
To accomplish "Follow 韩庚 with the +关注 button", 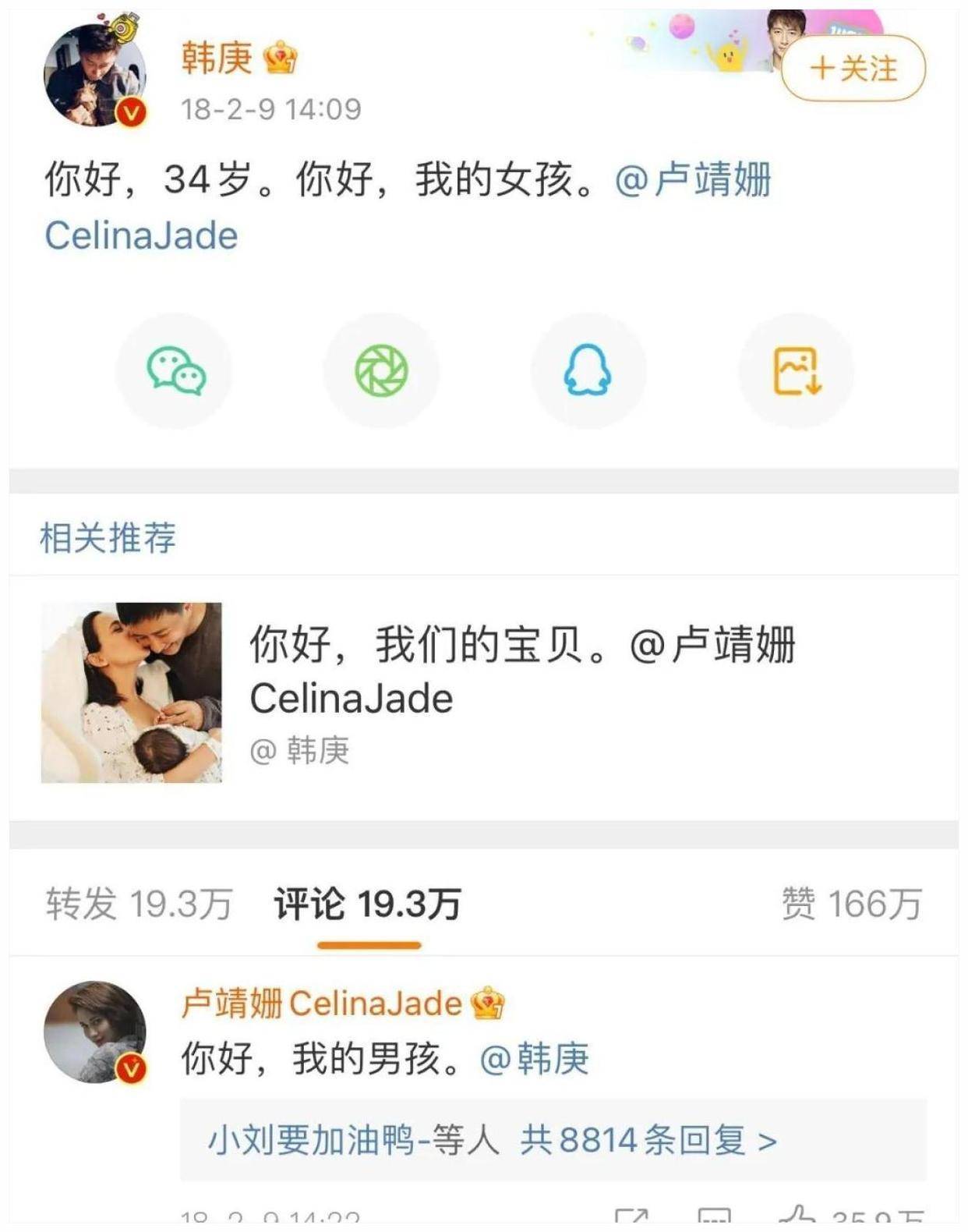I will (853, 69).
